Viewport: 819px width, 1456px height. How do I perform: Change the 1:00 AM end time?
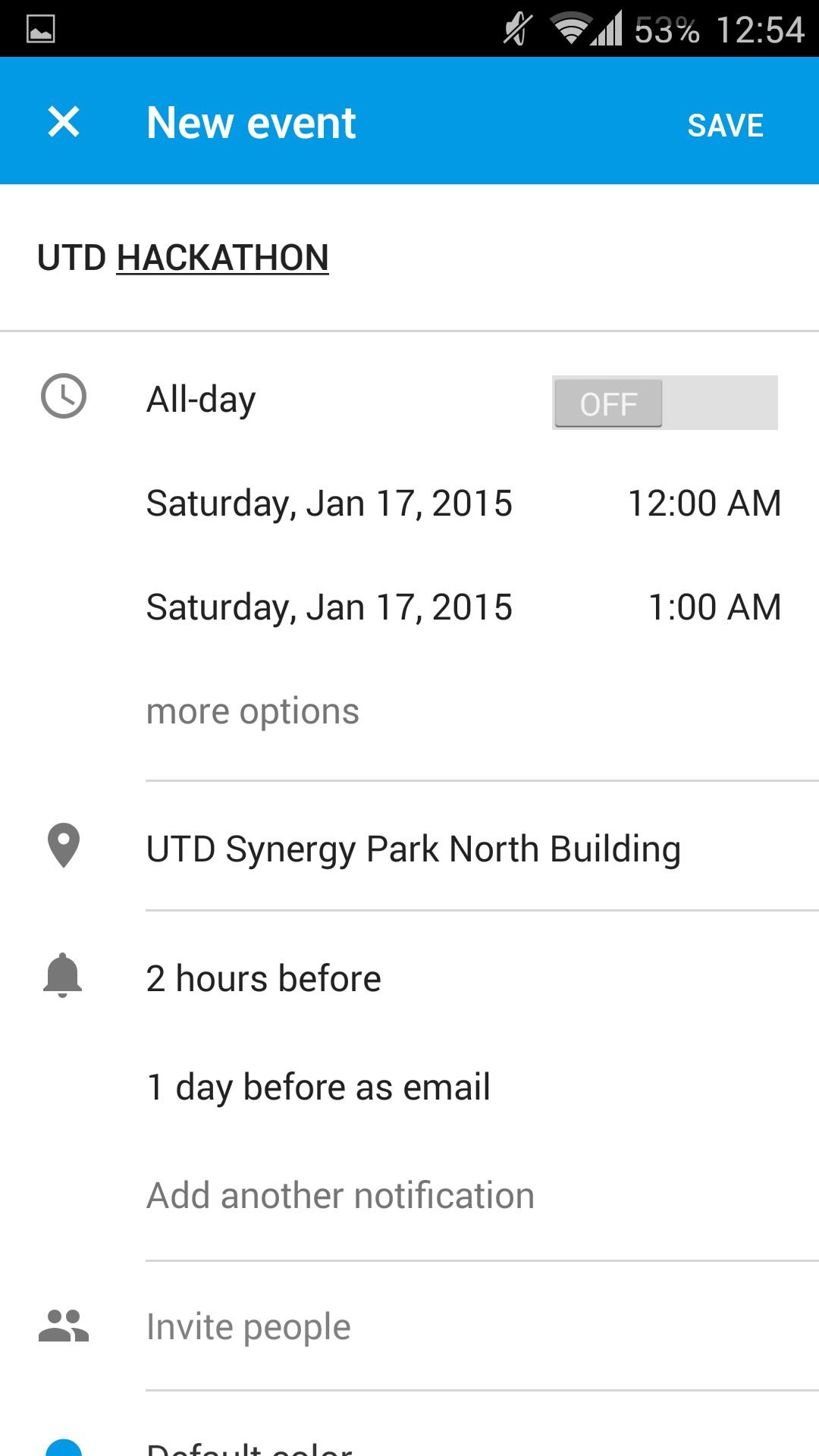click(x=714, y=607)
